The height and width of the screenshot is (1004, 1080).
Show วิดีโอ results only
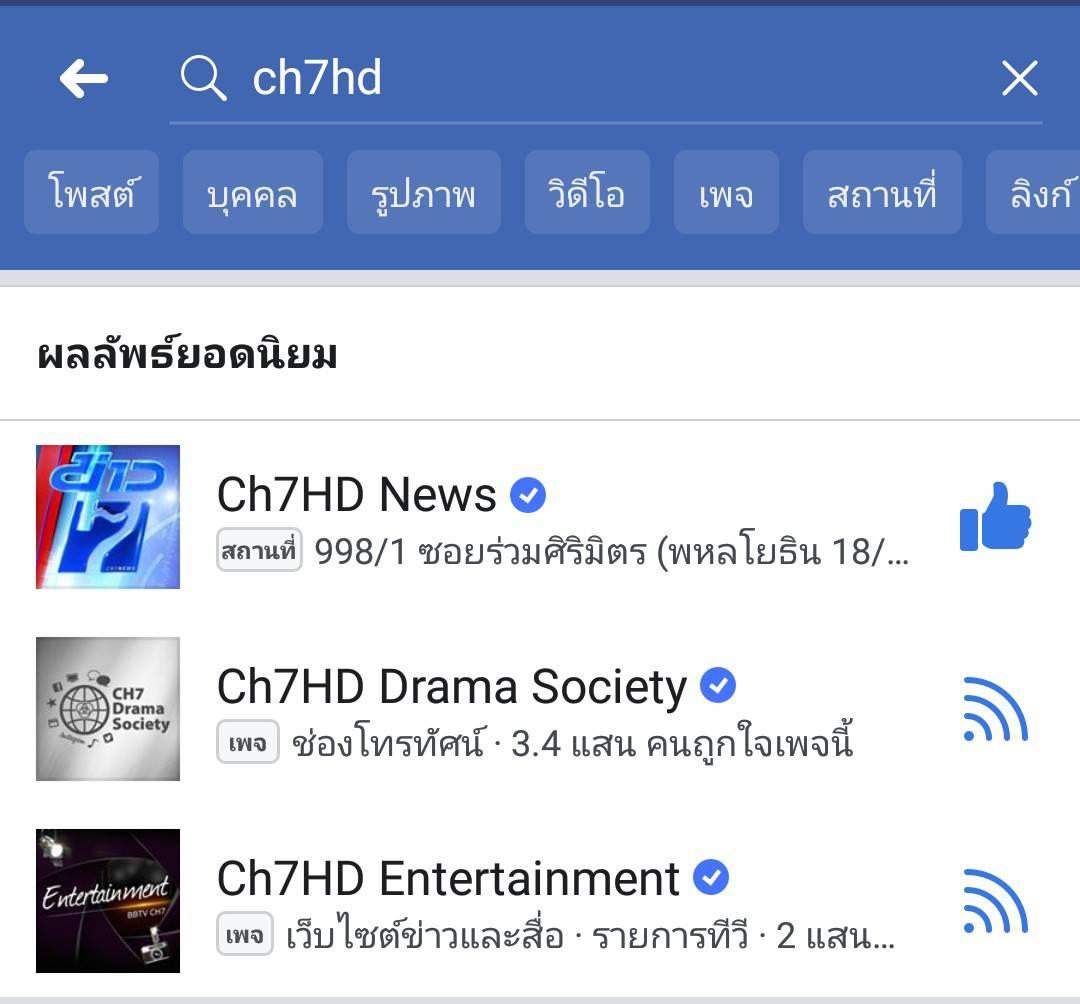pyautogui.click(x=587, y=192)
